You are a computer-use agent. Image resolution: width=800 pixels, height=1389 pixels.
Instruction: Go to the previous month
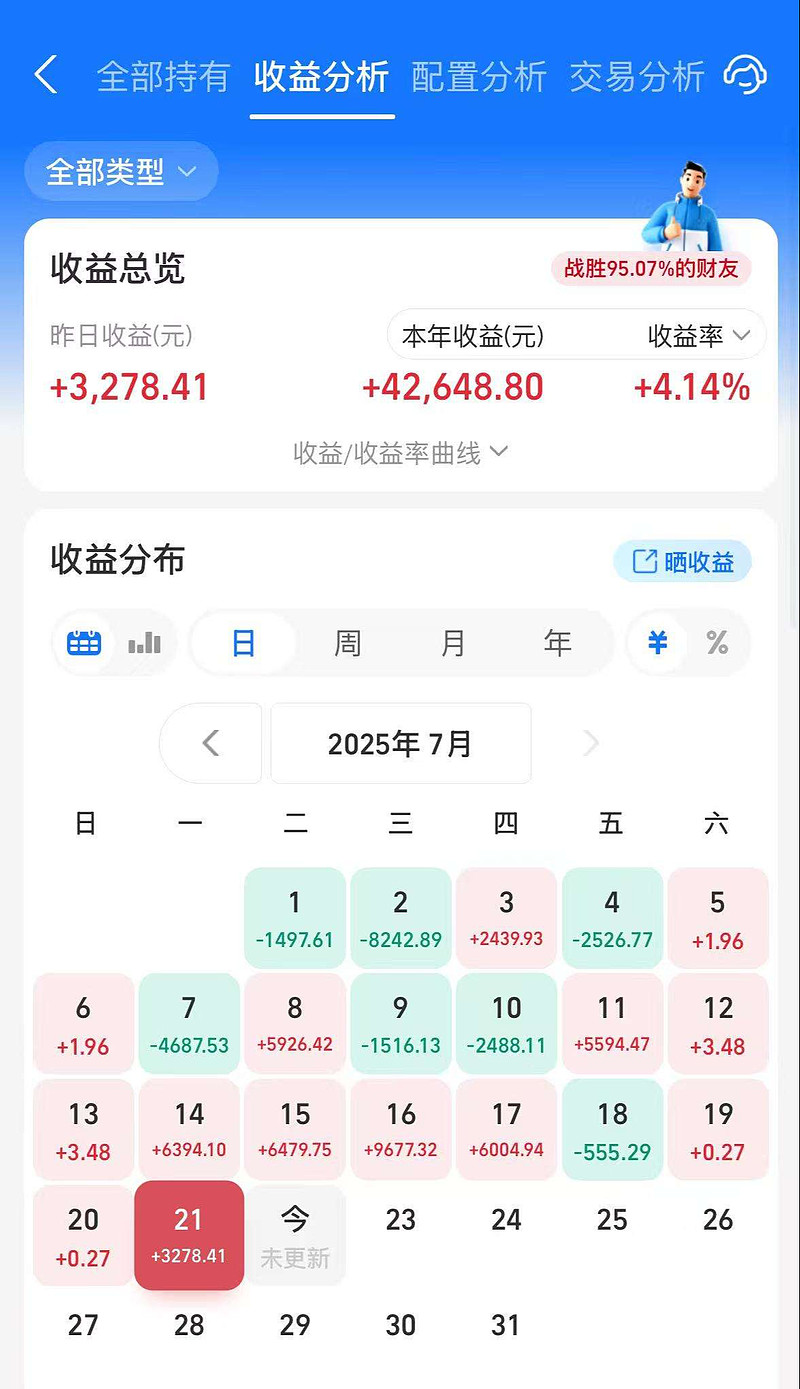[211, 743]
